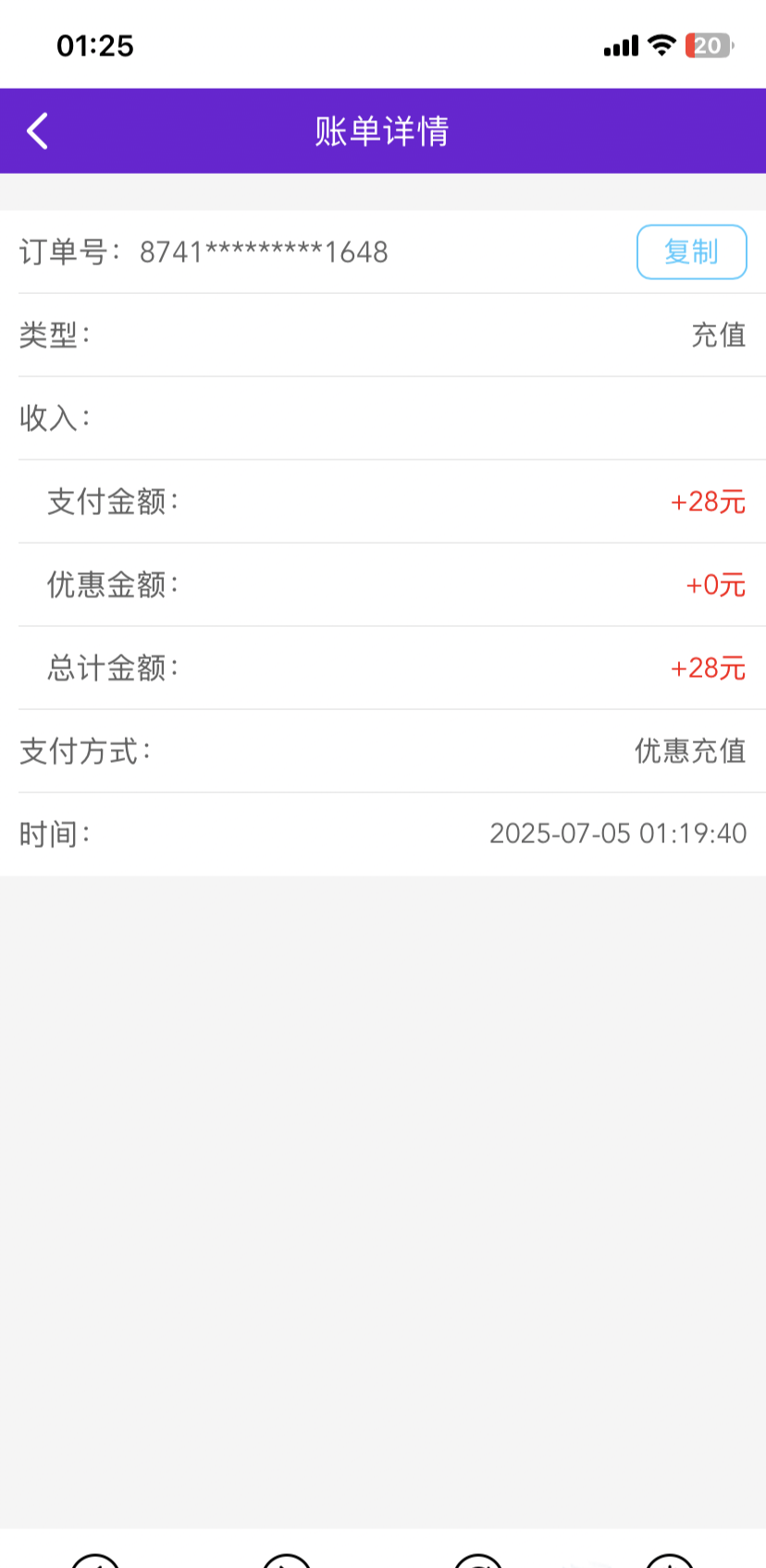
Task: Tap the 收入 section label
Action: [x=53, y=419]
